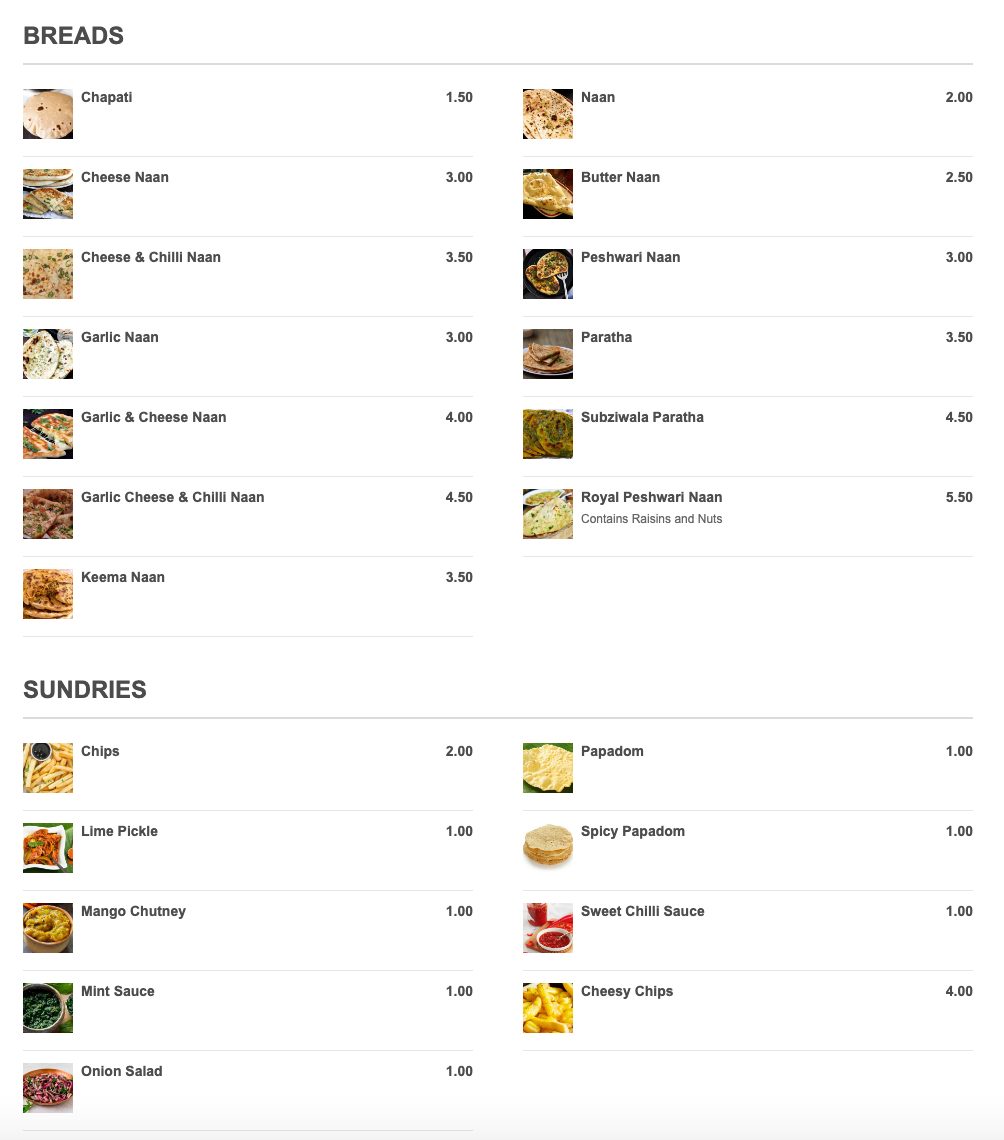Image resolution: width=1004 pixels, height=1140 pixels.
Task: Select the Paratha row
Action: tap(606, 338)
